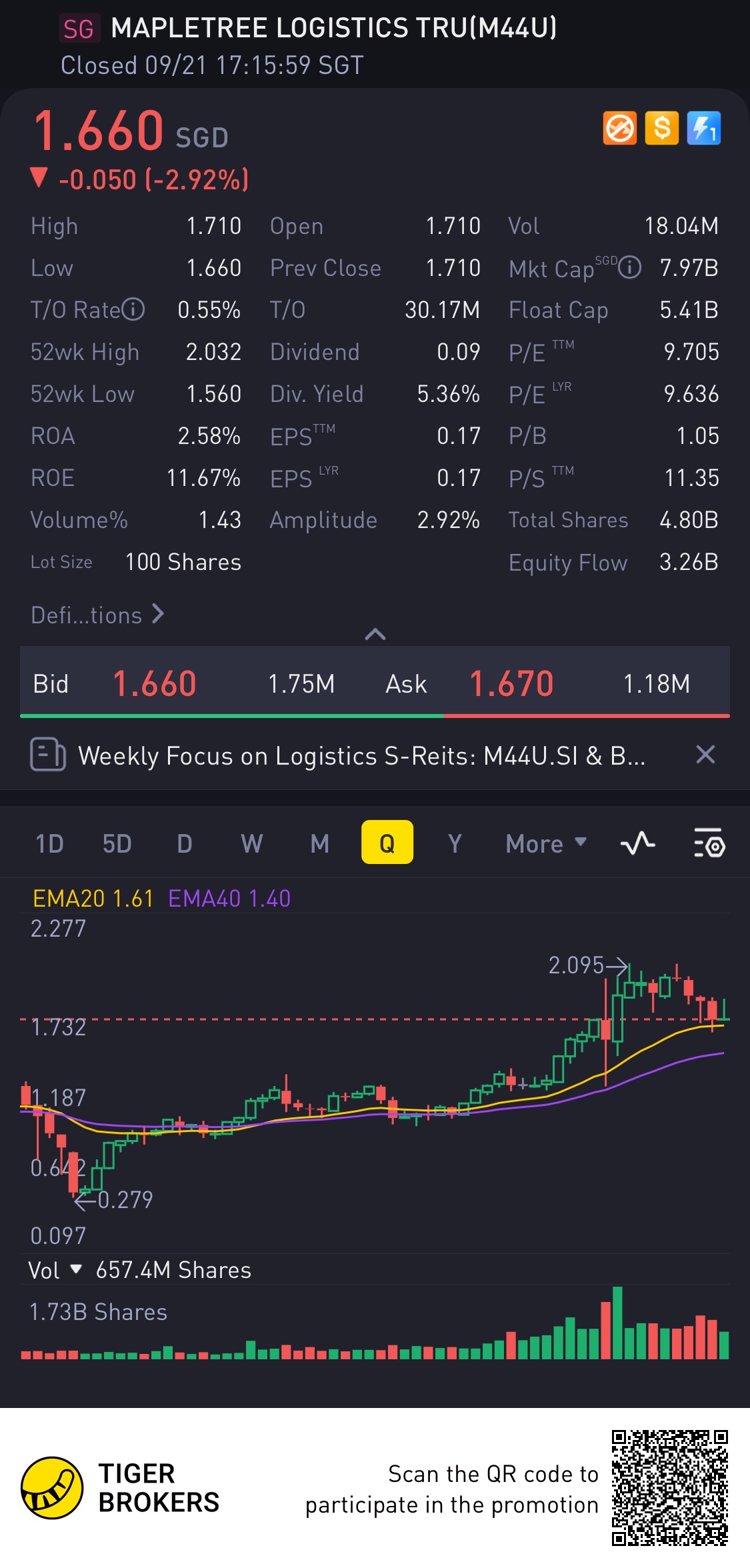The width and height of the screenshot is (750, 1568).
Task: Open Weekly Focus on Logistics S-Reits article
Action: (360, 755)
